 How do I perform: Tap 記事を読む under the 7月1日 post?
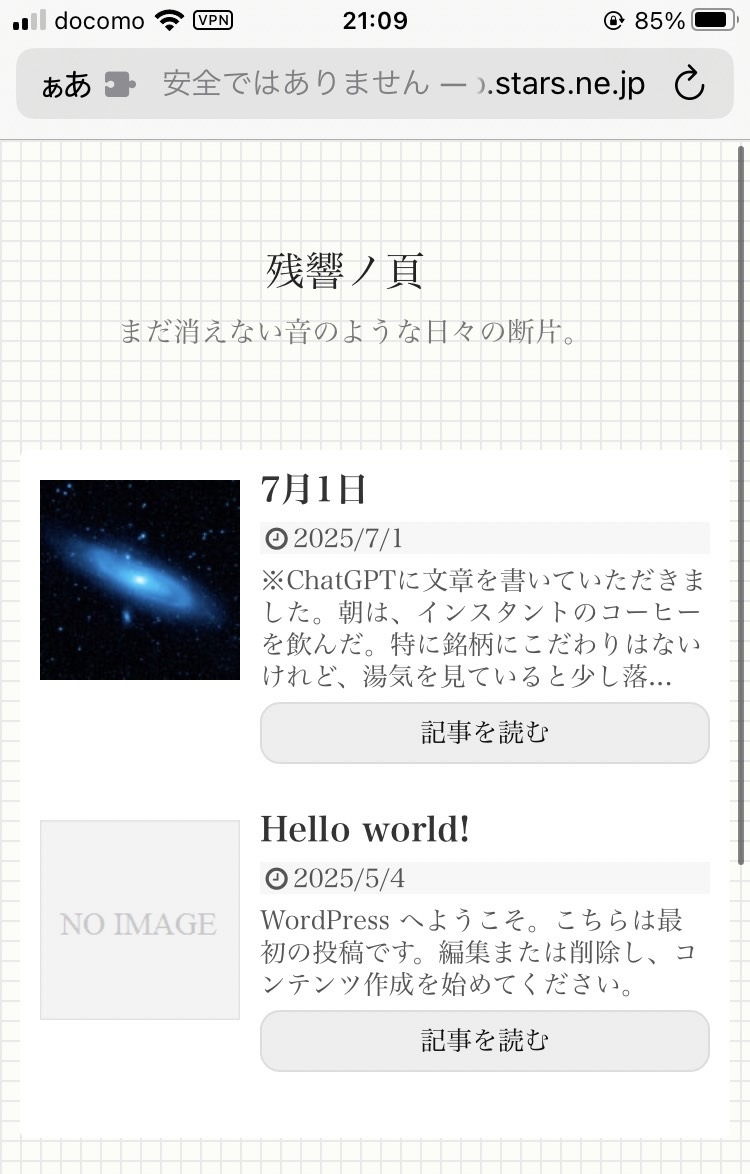click(485, 733)
